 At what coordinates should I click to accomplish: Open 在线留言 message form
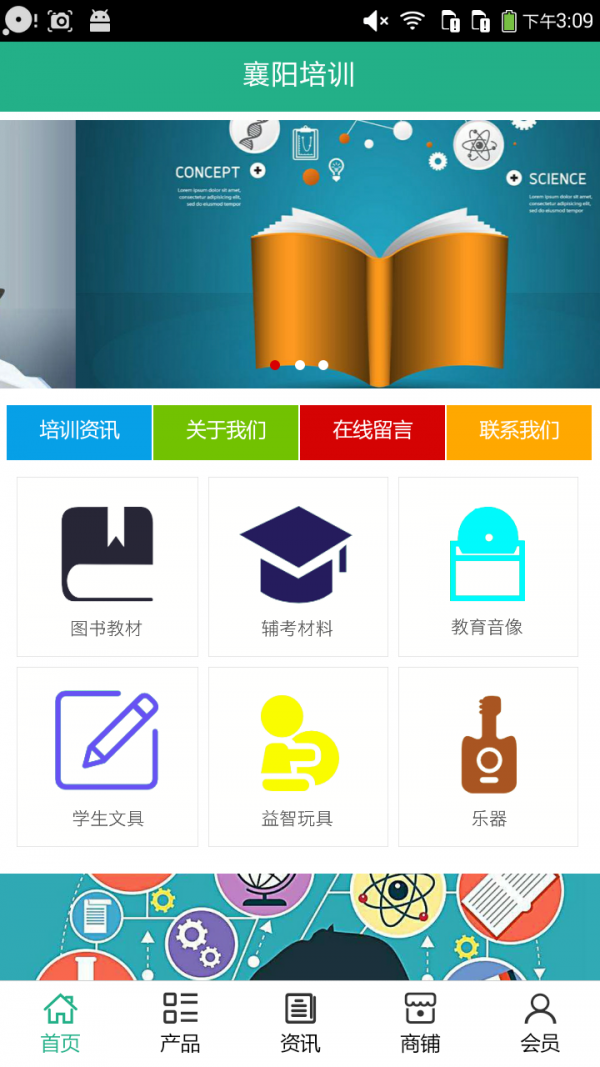(x=372, y=431)
